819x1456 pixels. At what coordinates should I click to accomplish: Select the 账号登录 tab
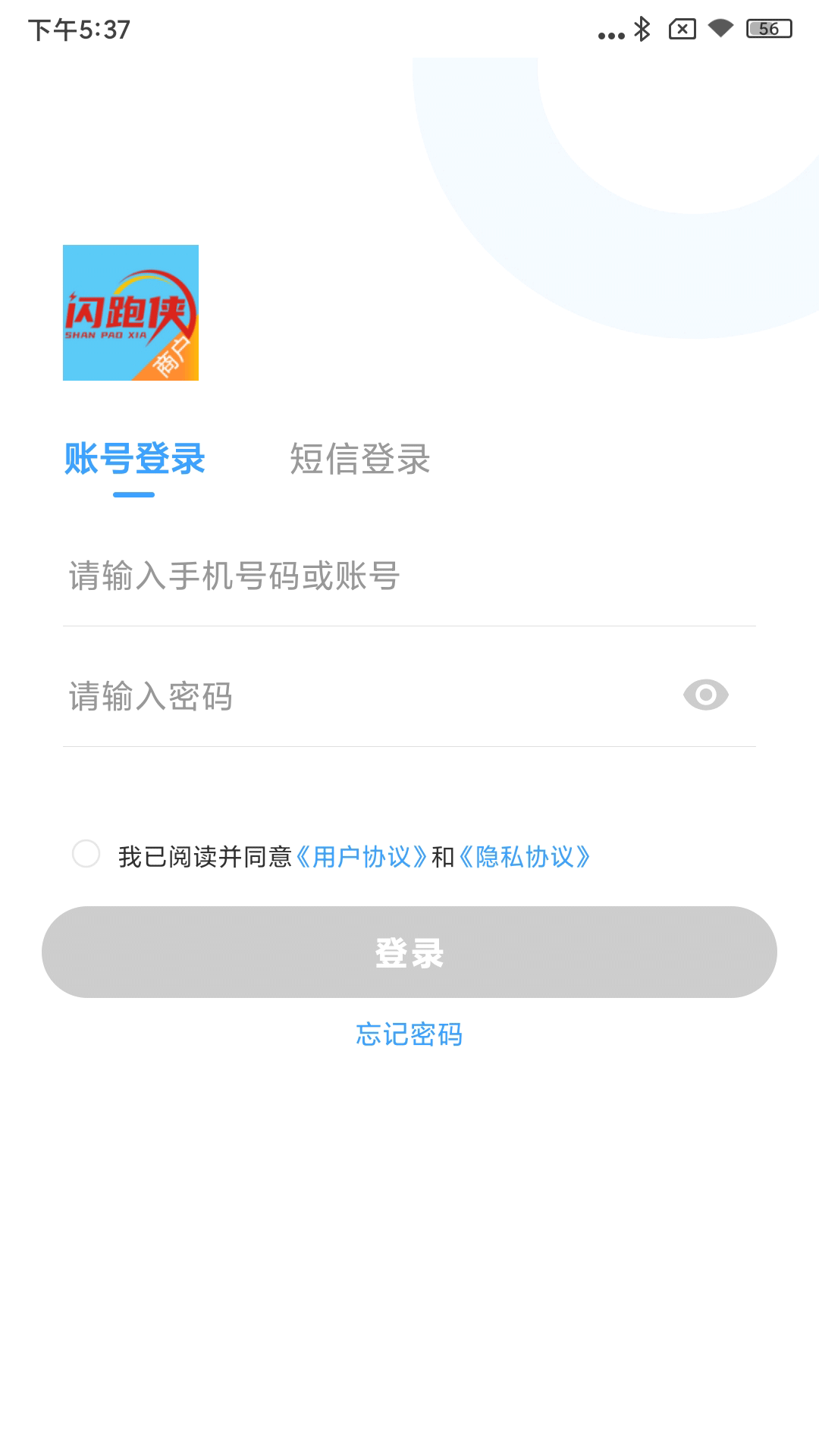pyautogui.click(x=133, y=460)
